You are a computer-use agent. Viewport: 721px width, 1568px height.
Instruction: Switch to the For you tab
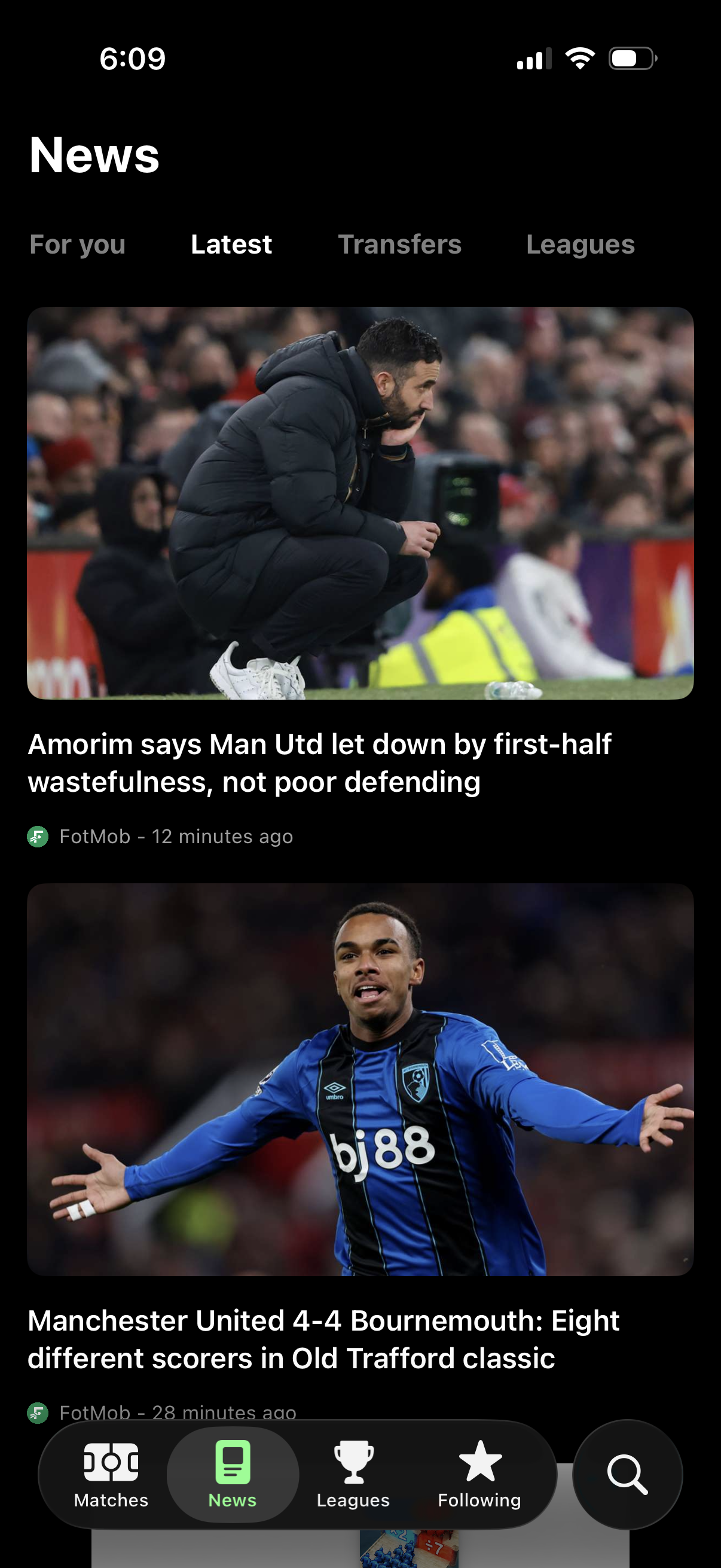[x=77, y=245]
